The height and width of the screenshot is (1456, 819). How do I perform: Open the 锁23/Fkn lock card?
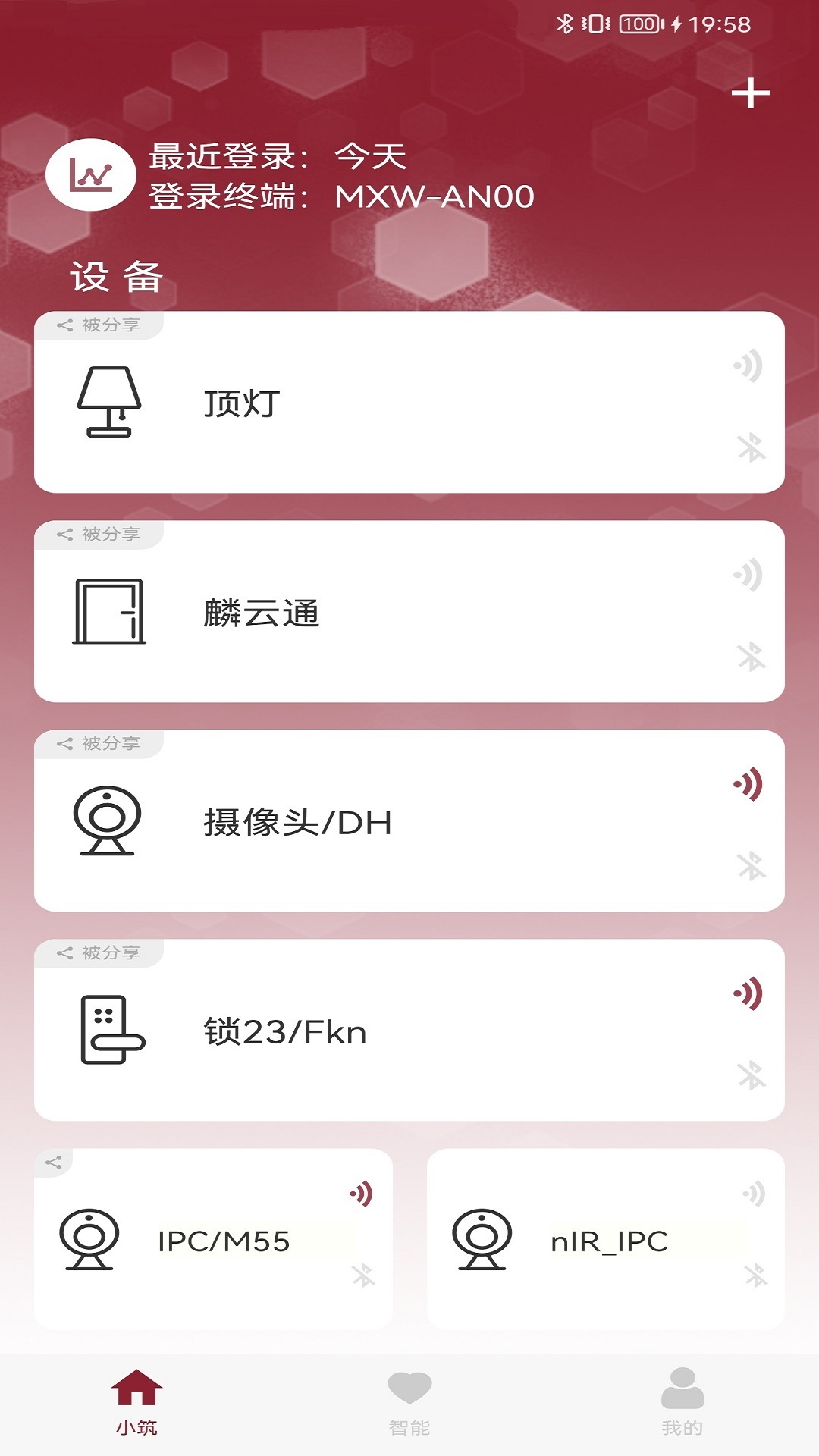tap(409, 1031)
